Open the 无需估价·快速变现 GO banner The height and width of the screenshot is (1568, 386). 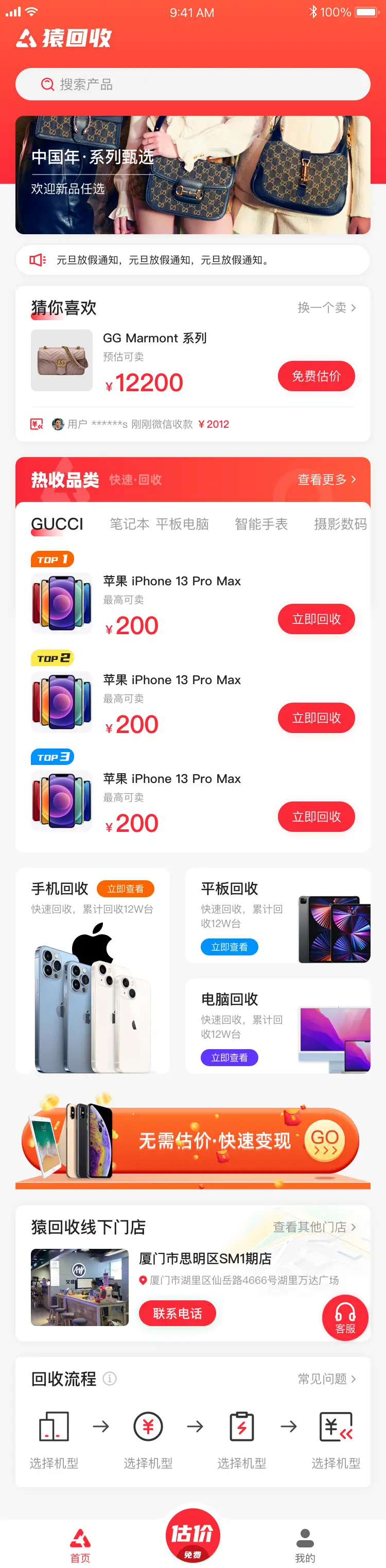pyautogui.click(x=325, y=1140)
